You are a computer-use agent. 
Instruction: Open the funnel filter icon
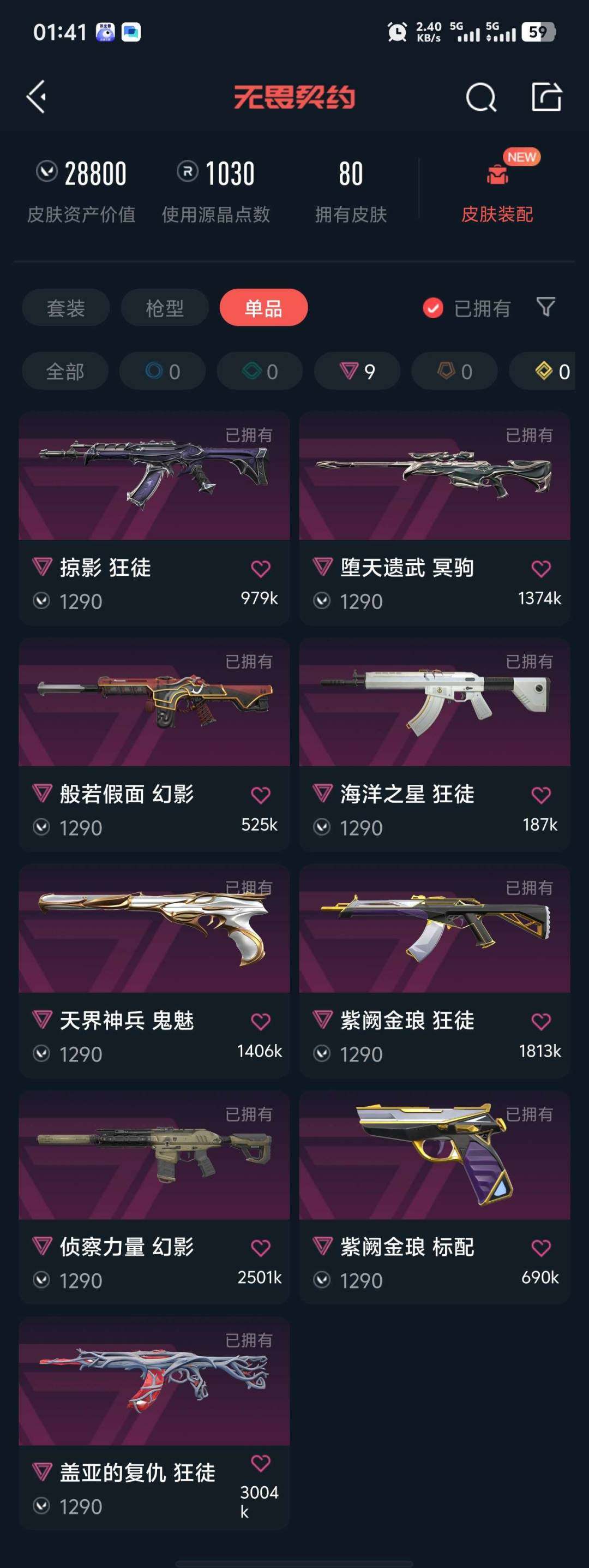click(546, 307)
